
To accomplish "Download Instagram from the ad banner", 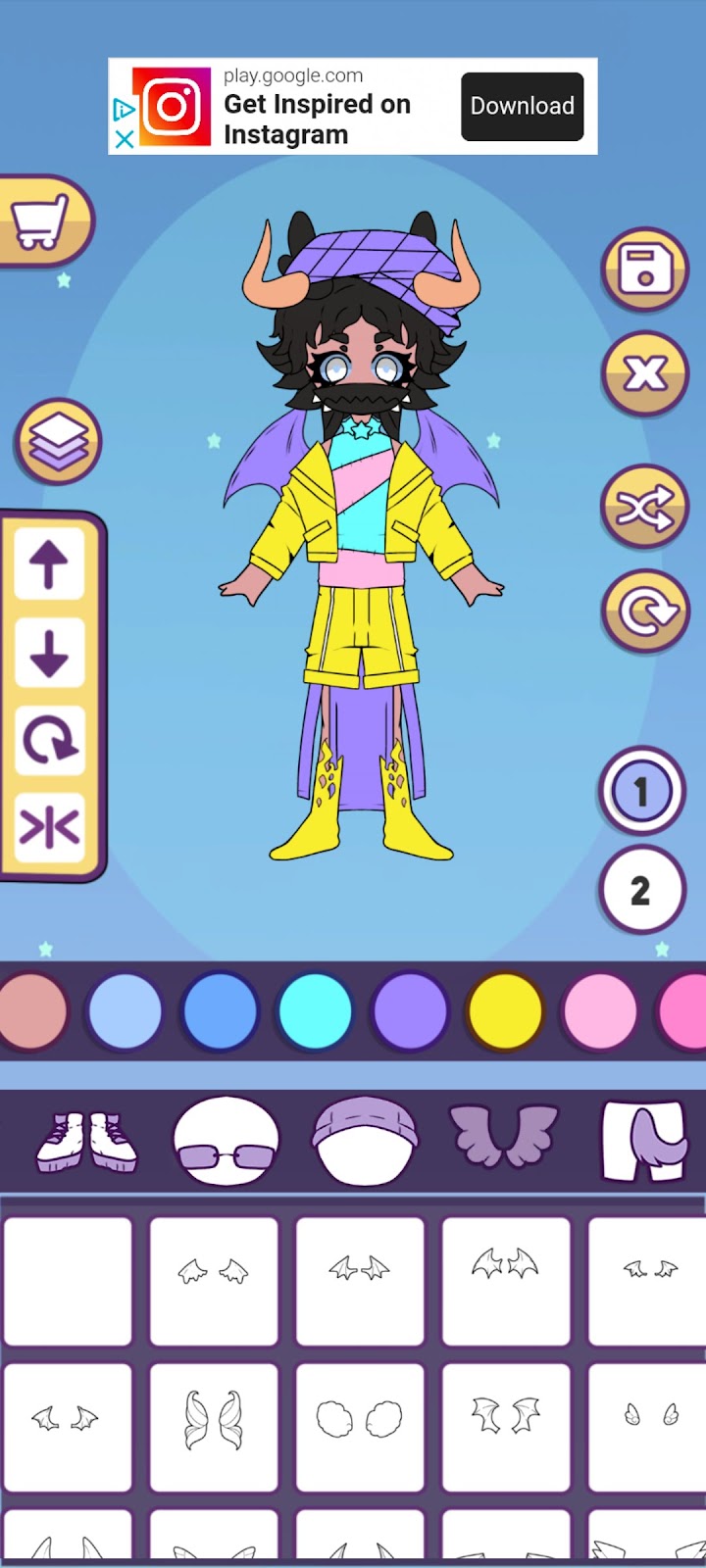I will tap(522, 106).
